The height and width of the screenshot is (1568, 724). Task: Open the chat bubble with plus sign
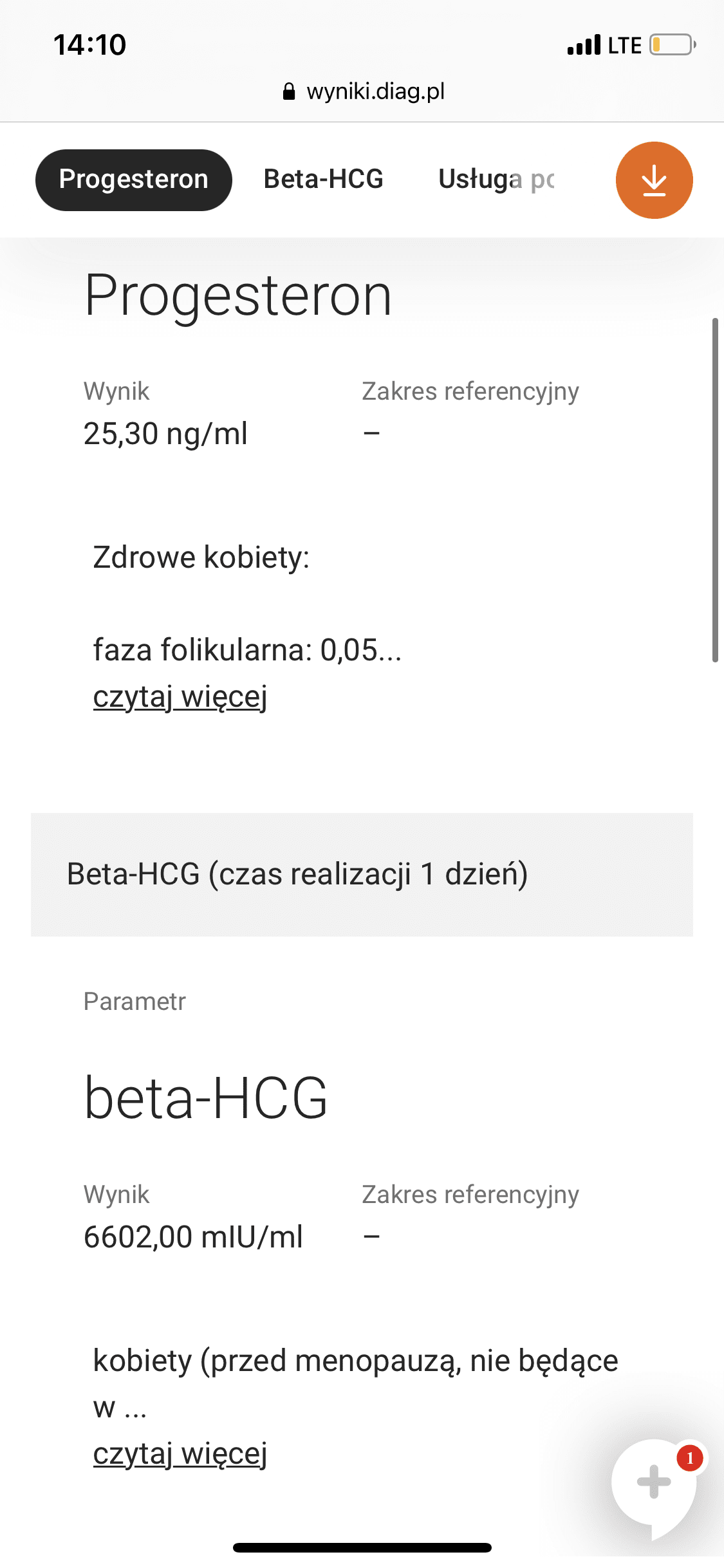pyautogui.click(x=654, y=1483)
